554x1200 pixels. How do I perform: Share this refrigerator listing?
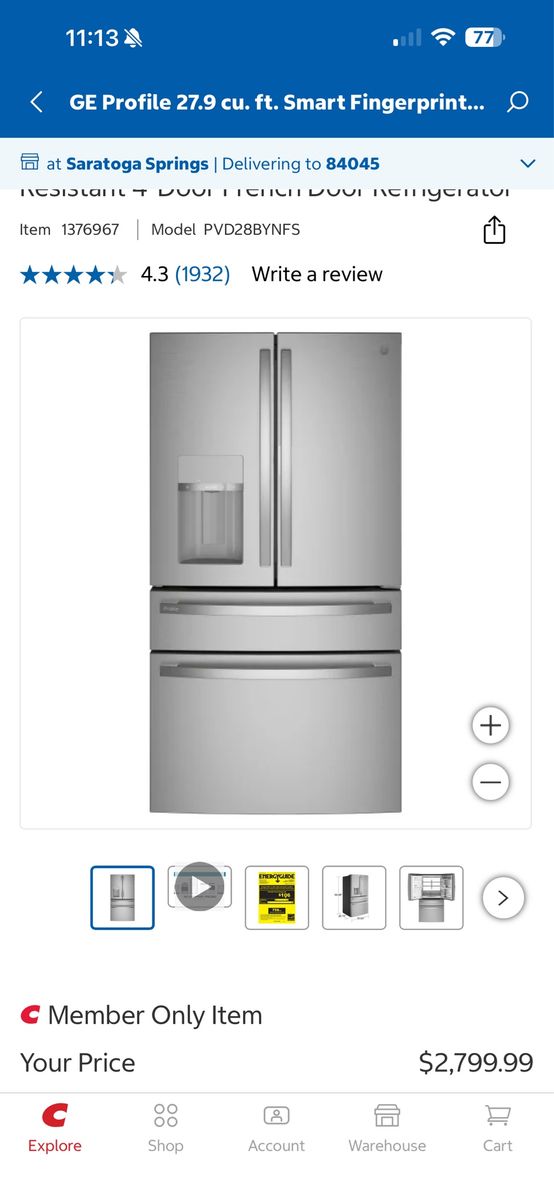(494, 230)
